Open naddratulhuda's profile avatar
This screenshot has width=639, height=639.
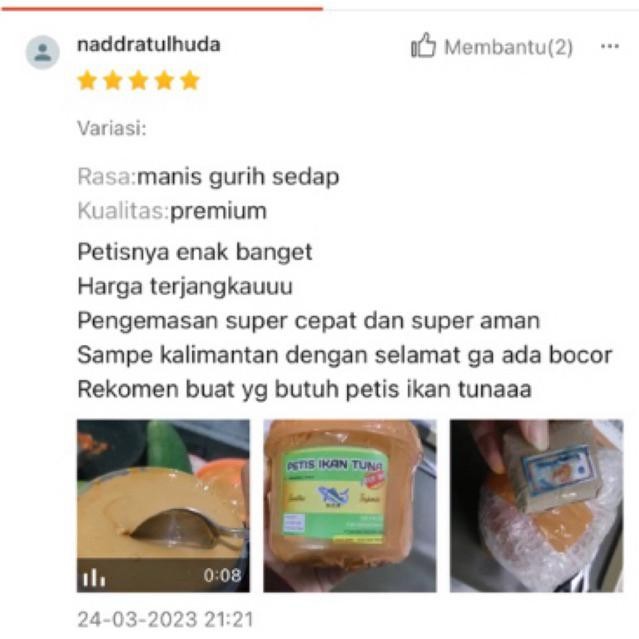point(43,52)
